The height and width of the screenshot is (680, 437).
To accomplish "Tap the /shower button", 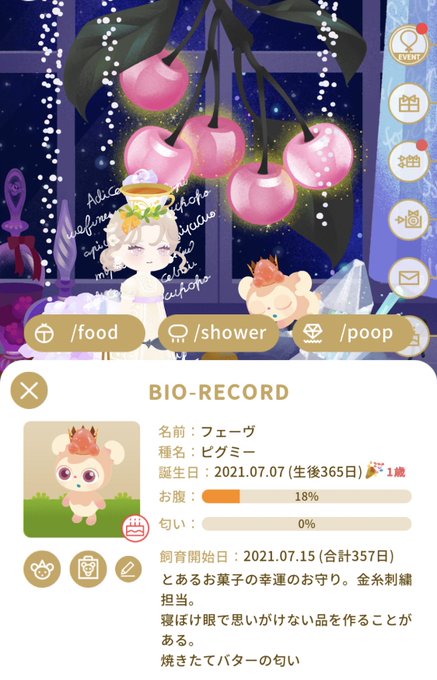I will click(218, 333).
